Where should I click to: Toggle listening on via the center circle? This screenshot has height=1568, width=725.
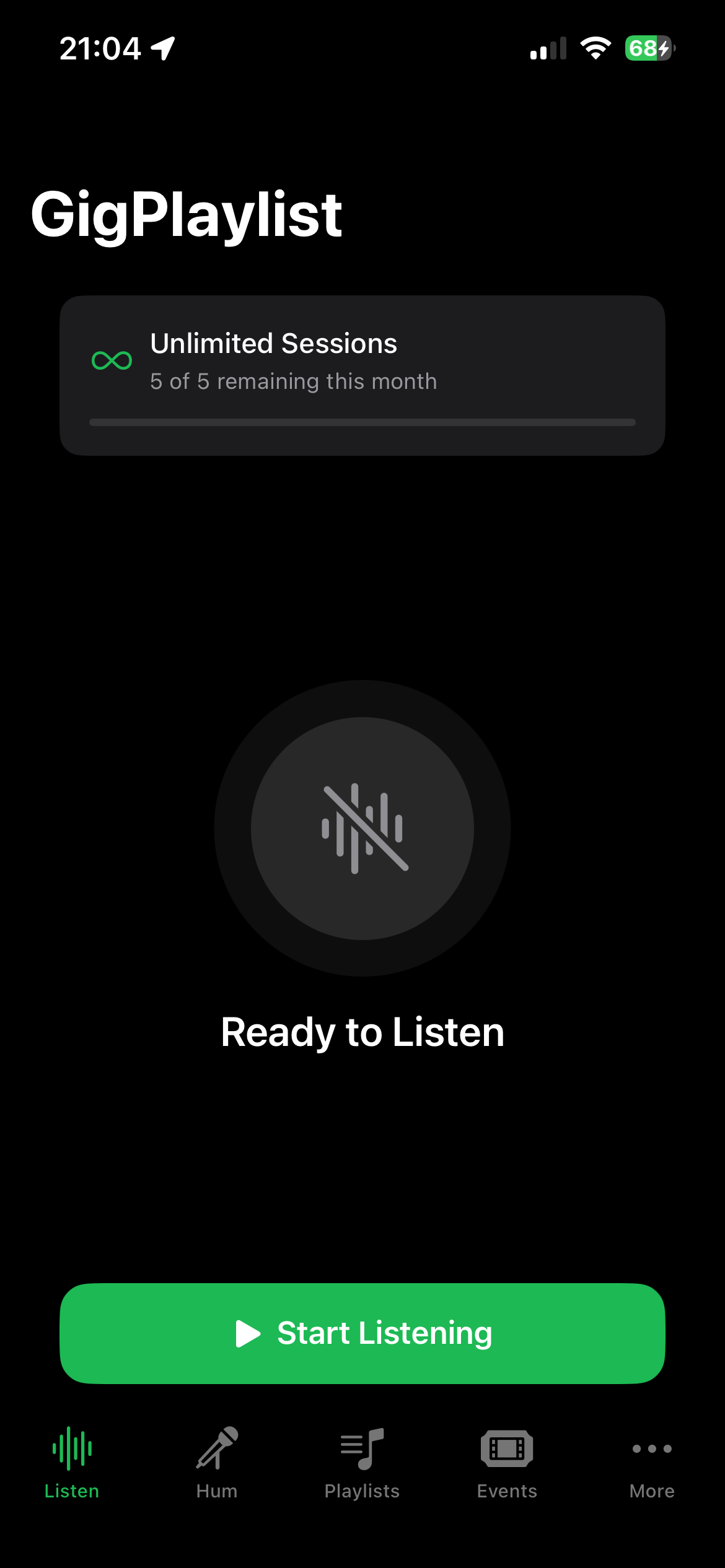pyautogui.click(x=362, y=830)
